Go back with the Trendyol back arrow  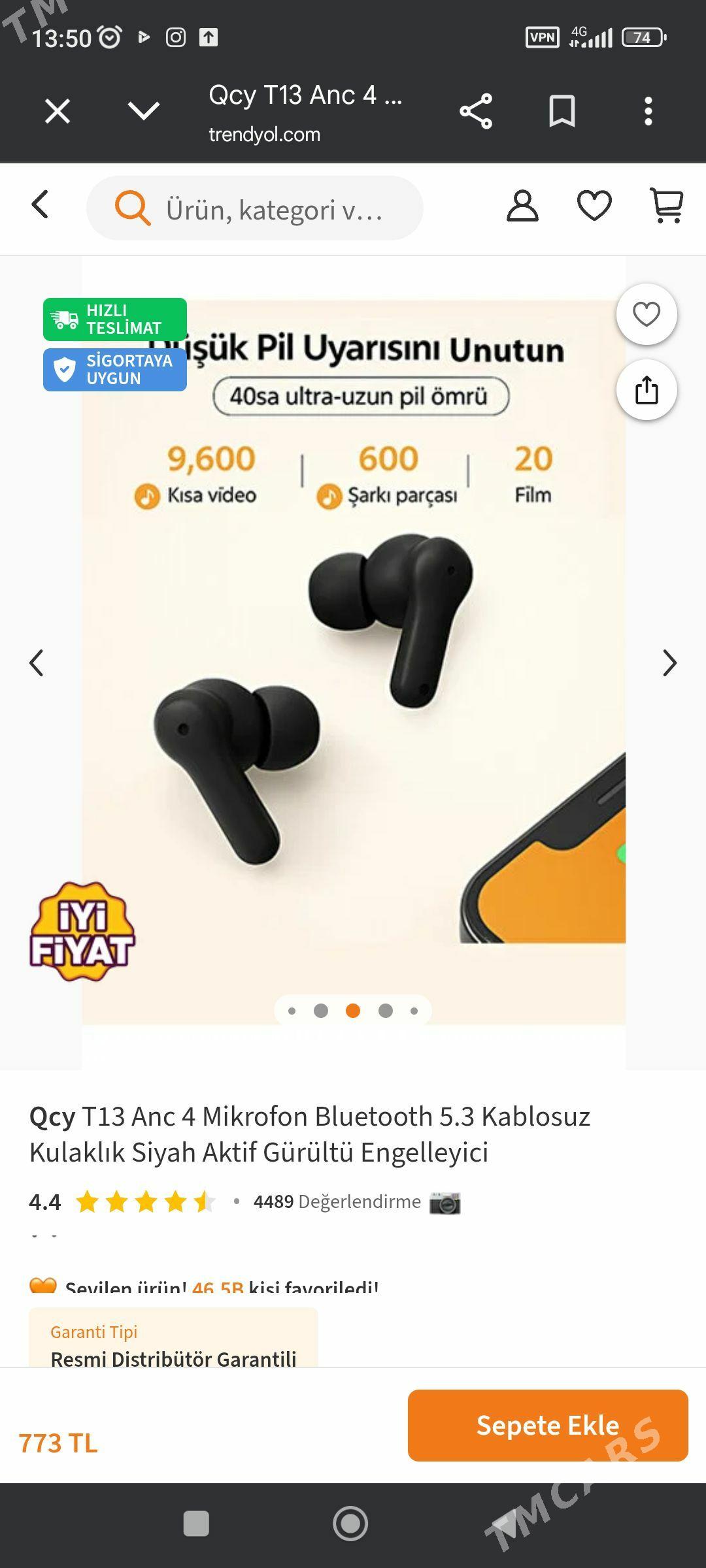[x=40, y=204]
